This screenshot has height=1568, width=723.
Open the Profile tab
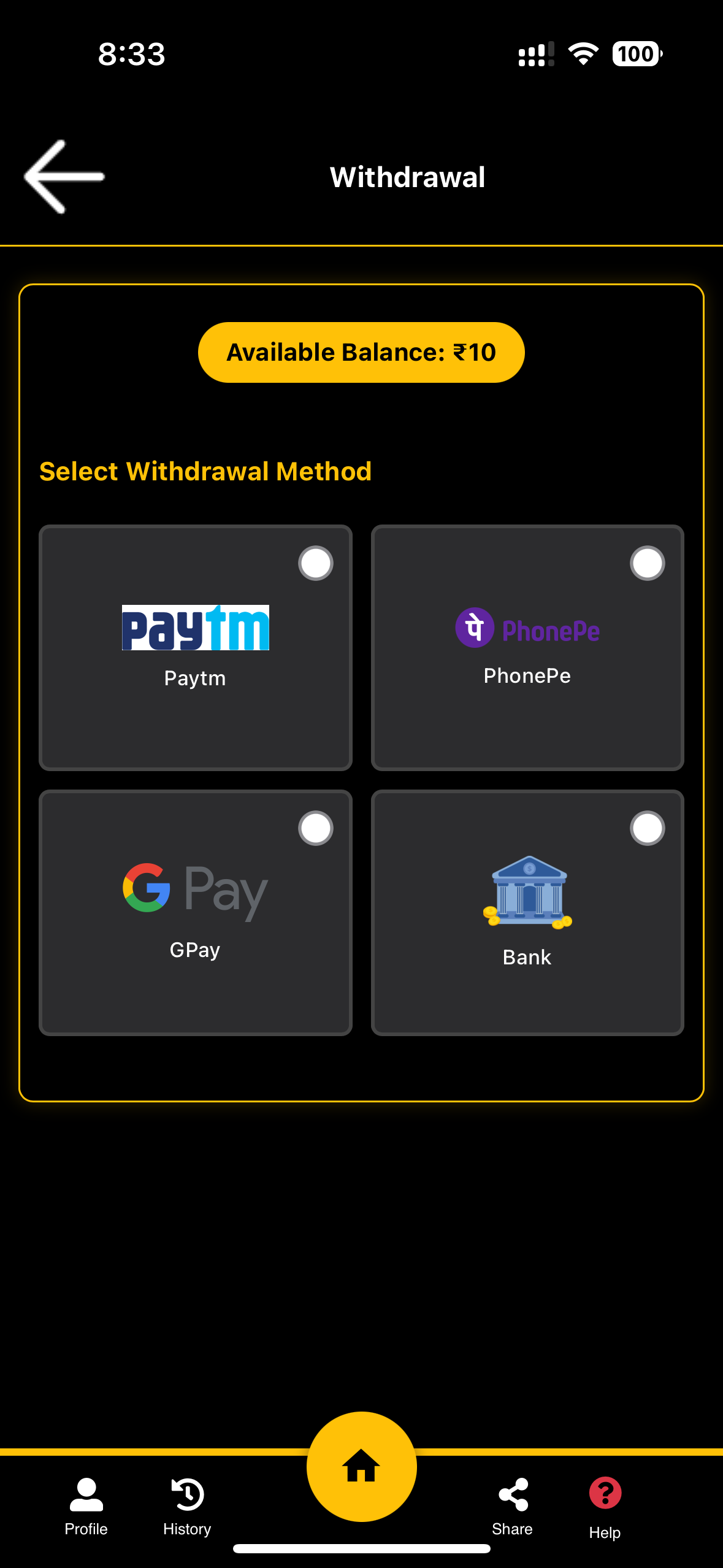86,1506
